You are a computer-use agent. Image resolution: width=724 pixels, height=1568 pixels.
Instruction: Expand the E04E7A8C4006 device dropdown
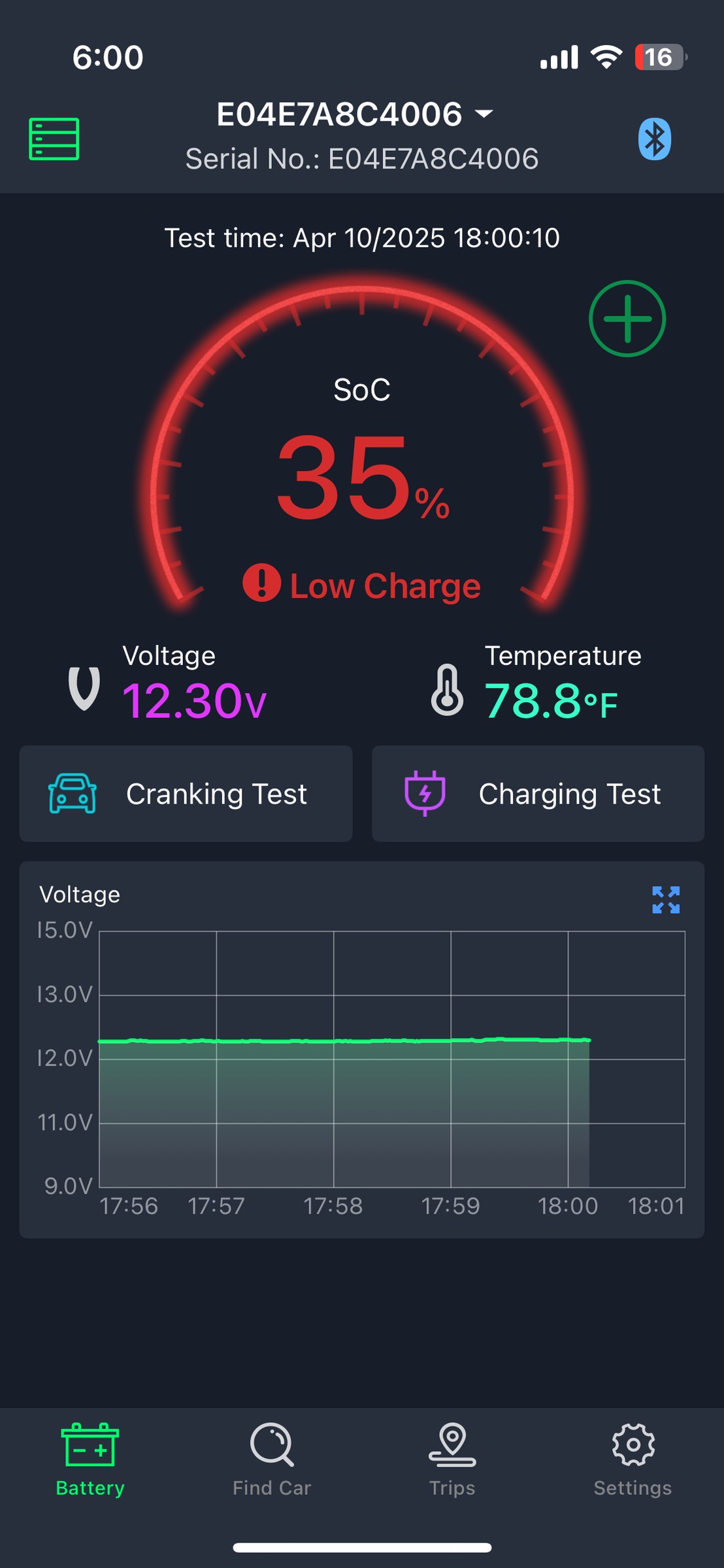coord(355,114)
